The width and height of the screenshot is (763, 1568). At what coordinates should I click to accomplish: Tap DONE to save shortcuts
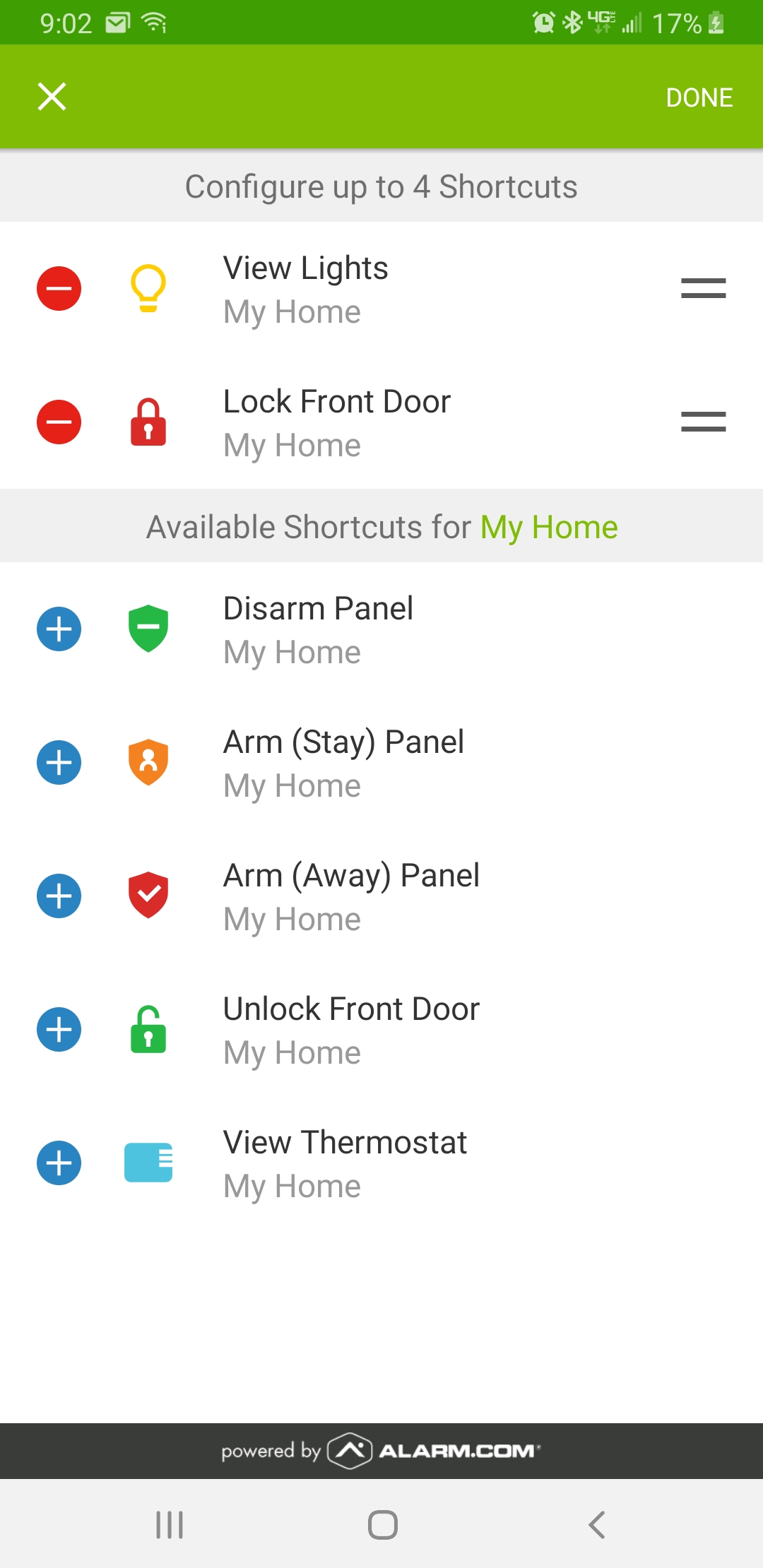[699, 97]
